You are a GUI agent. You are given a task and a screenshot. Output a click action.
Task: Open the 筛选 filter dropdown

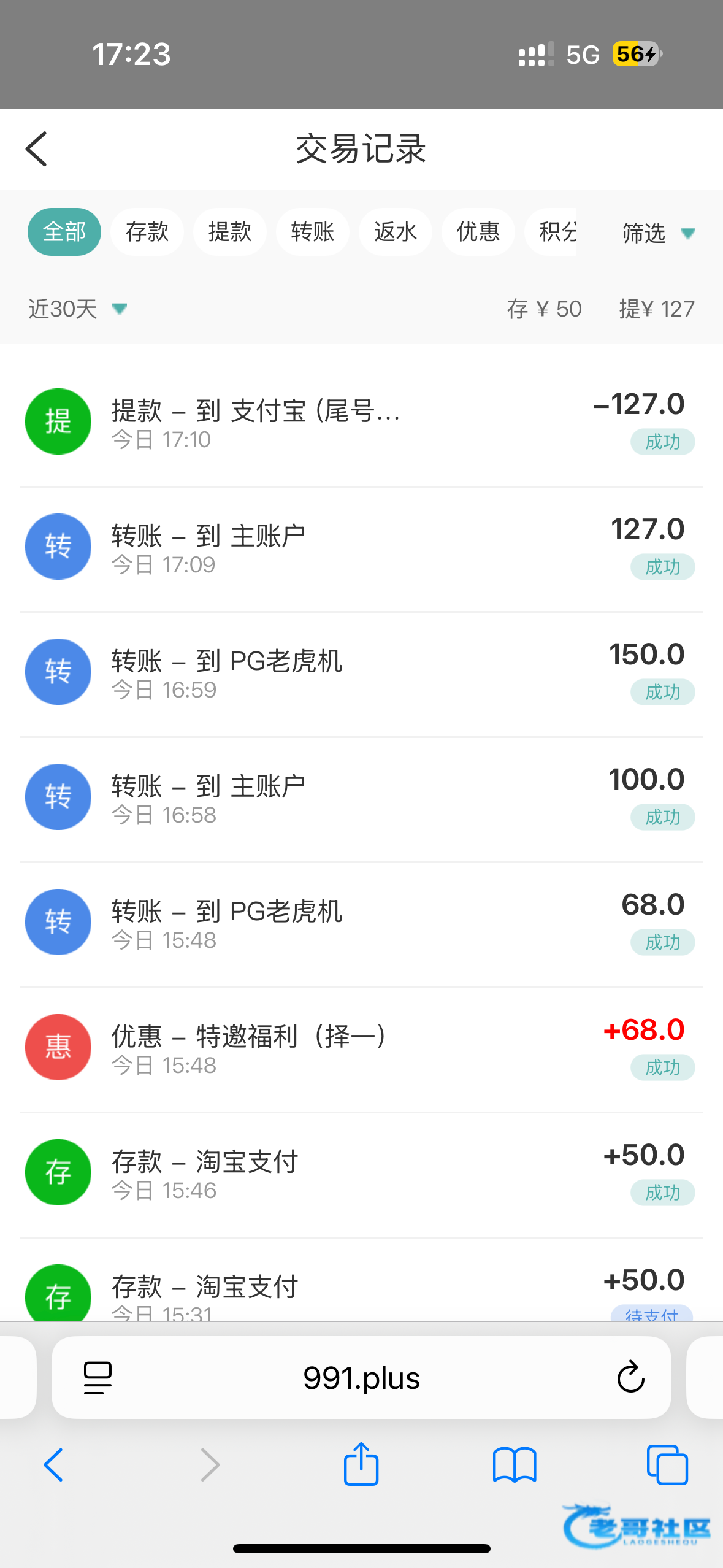657,233
